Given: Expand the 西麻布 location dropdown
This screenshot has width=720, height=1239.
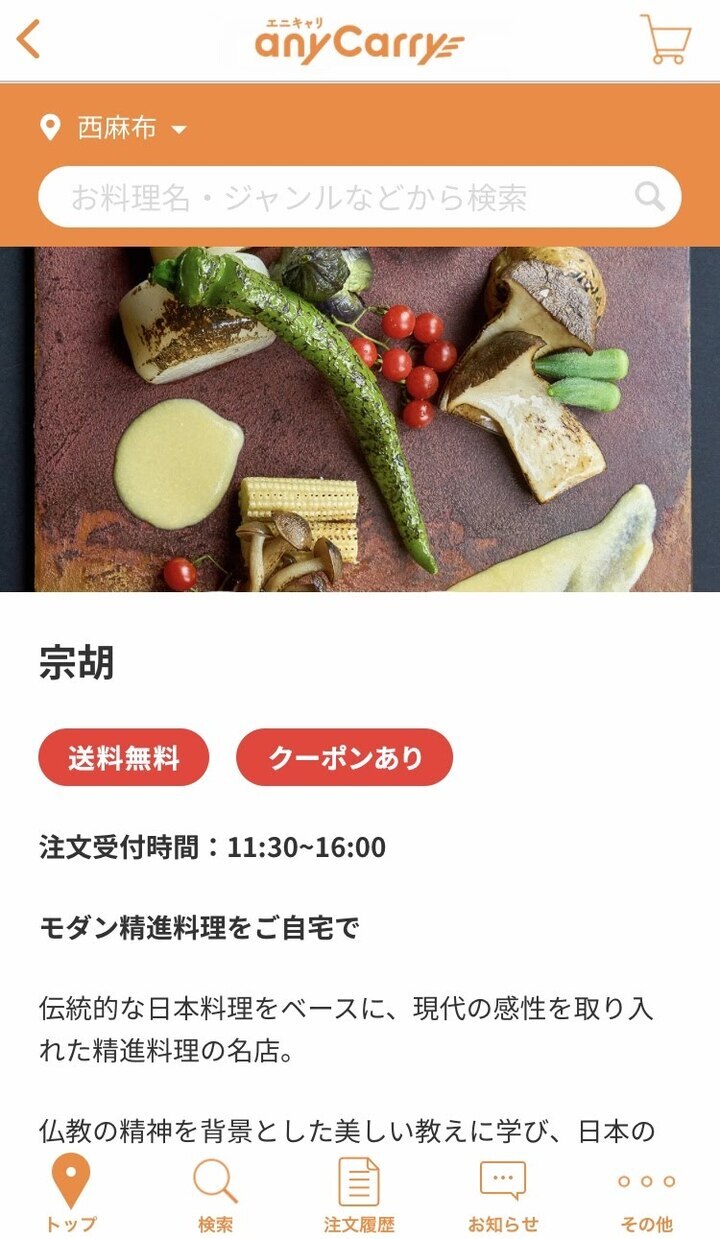Looking at the screenshot, I should [180, 129].
